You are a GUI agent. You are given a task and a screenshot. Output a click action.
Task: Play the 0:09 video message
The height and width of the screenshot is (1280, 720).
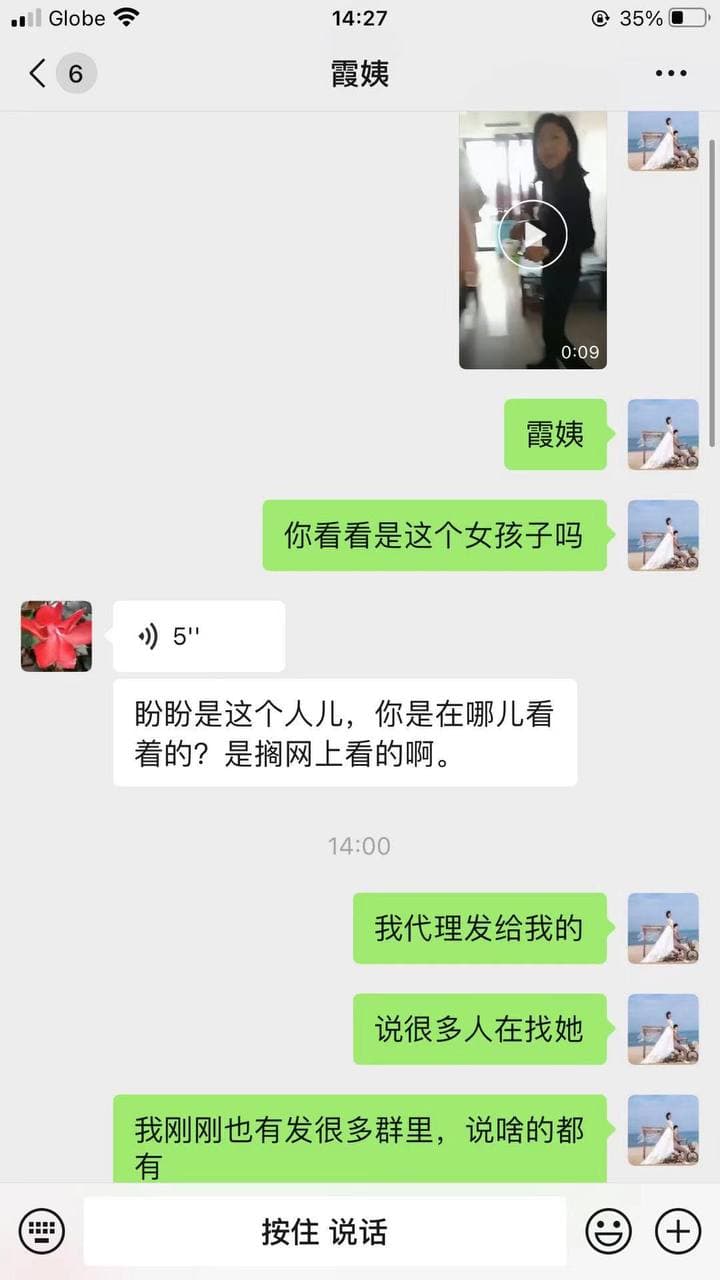coord(533,236)
